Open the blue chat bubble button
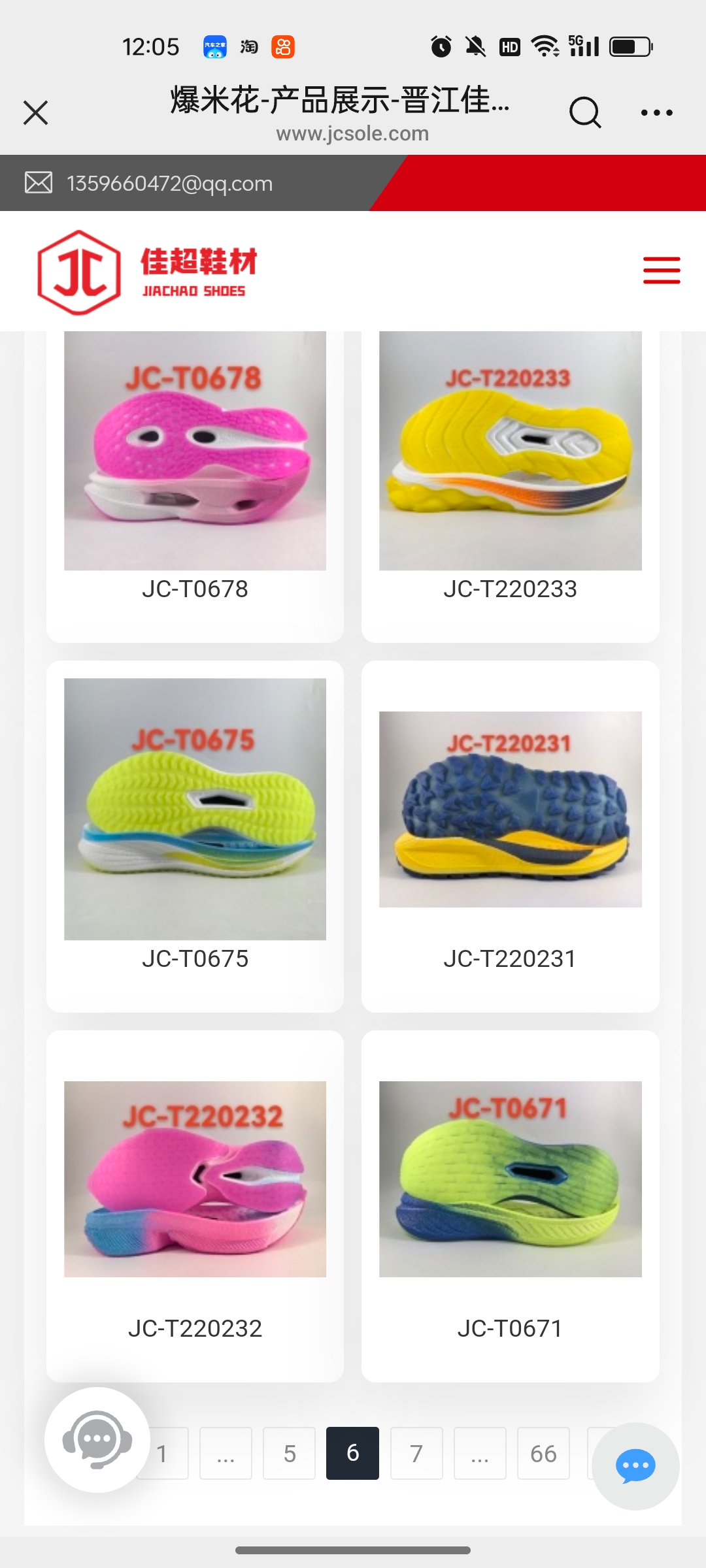Image resolution: width=706 pixels, height=1568 pixels. 635,1466
